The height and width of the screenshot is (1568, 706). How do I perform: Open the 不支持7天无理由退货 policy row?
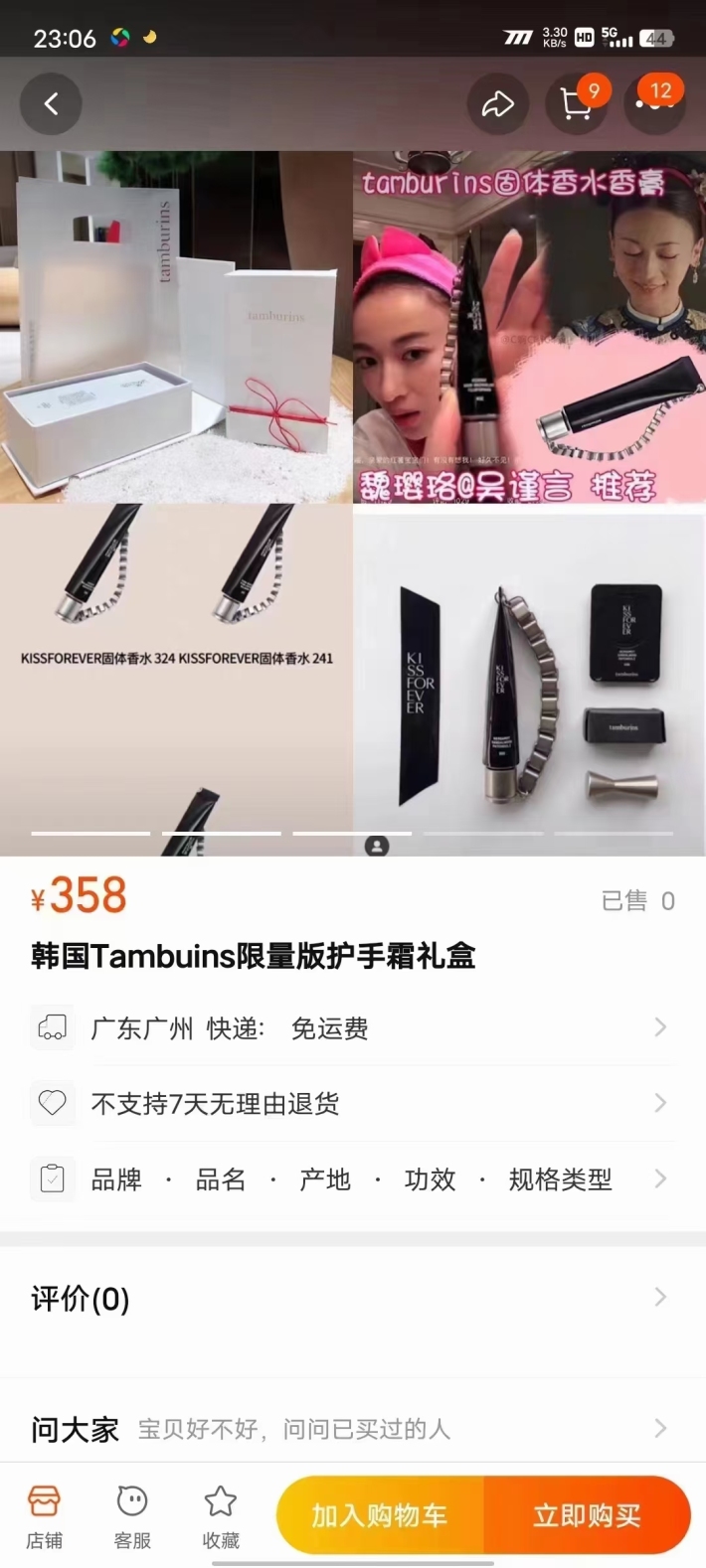pyautogui.click(x=353, y=1104)
